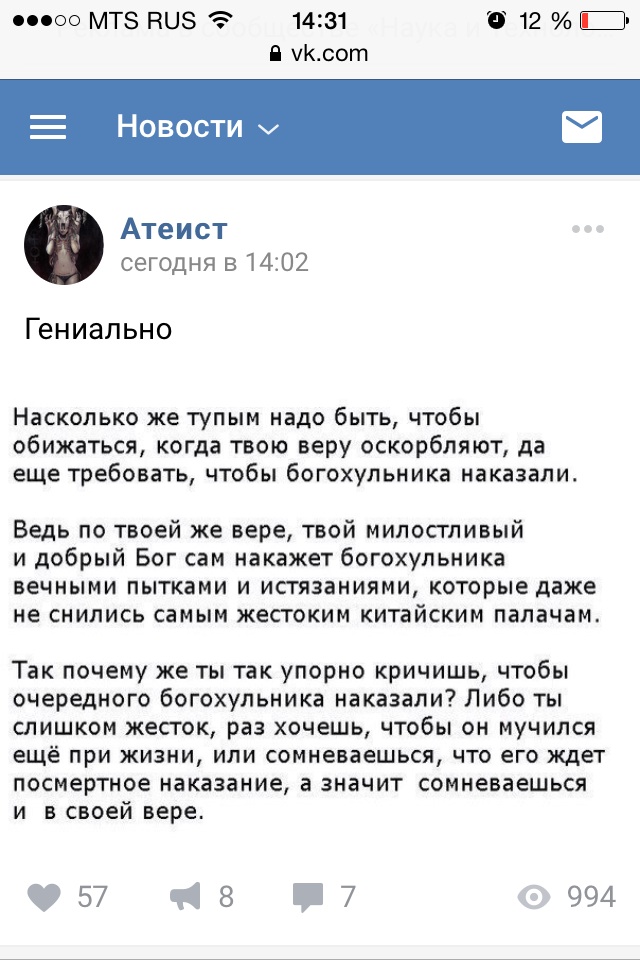Tap the vk.com address bar
Screen dimensions: 640x960
pos(320,54)
